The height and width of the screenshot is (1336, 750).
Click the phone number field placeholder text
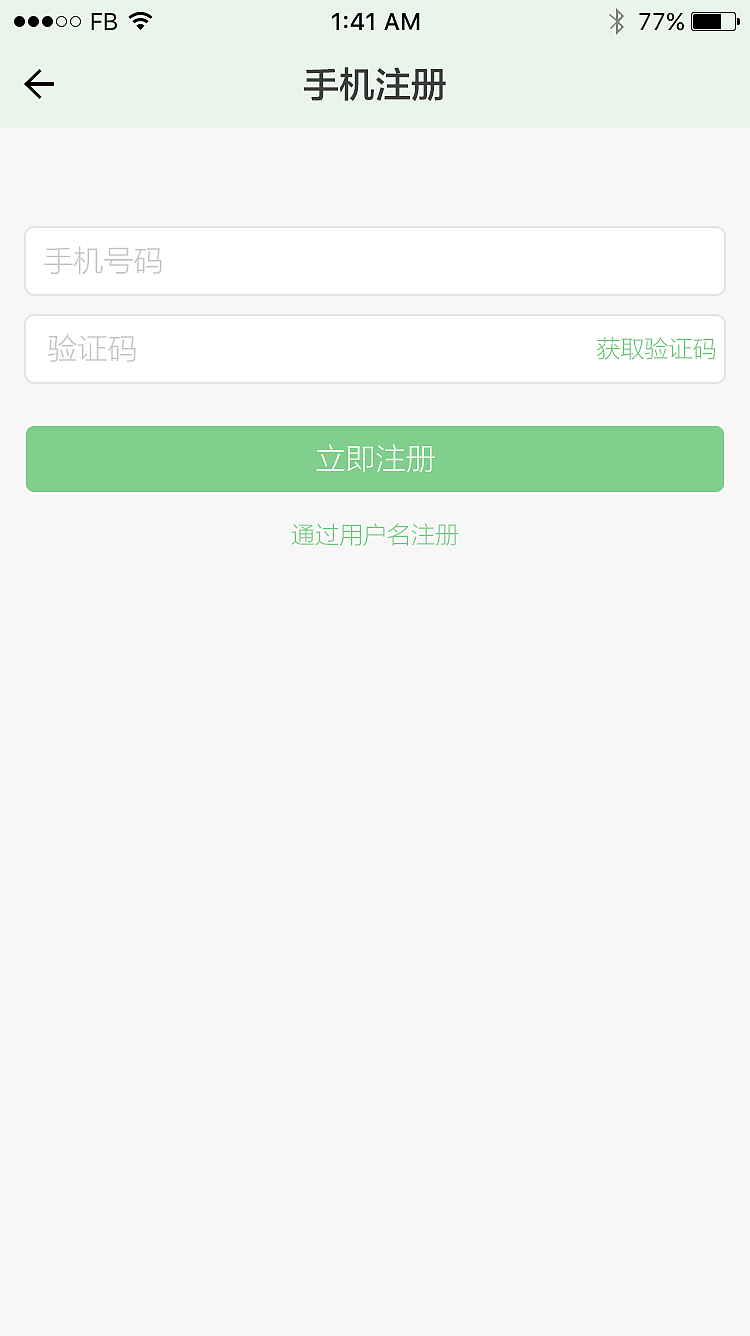(103, 261)
